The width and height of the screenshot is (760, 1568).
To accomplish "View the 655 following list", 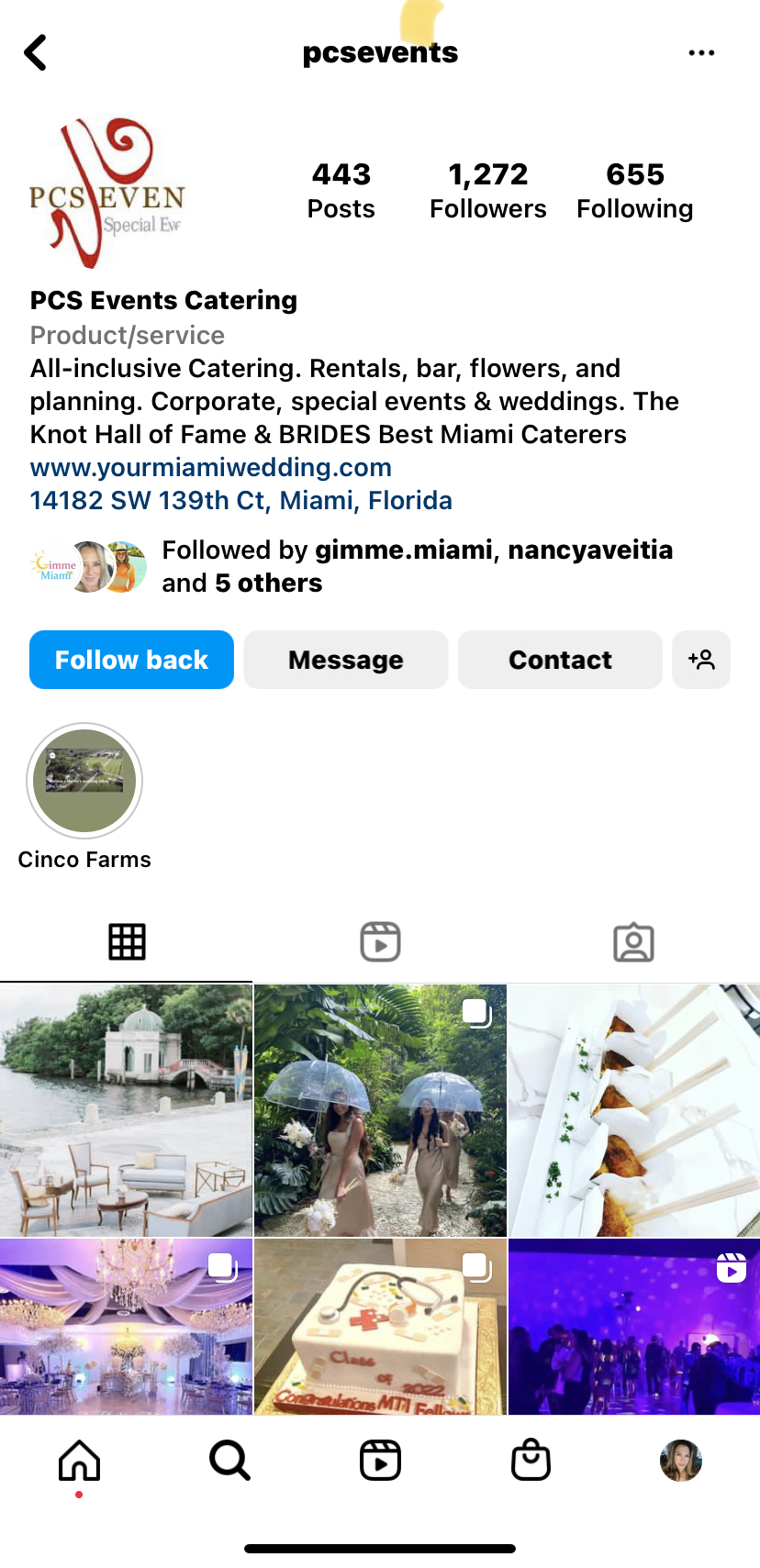I will [634, 190].
